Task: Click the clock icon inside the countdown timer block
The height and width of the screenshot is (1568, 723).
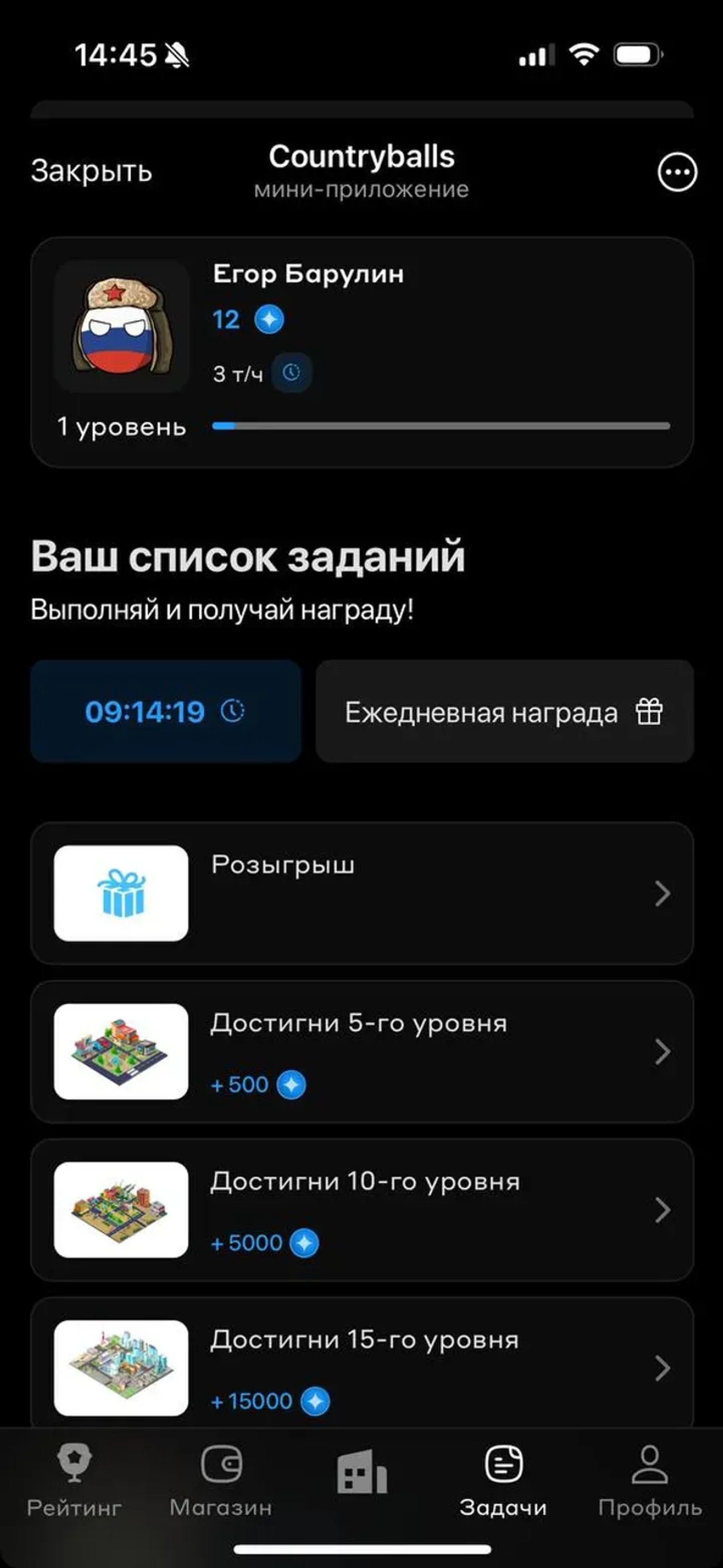Action: pyautogui.click(x=233, y=712)
